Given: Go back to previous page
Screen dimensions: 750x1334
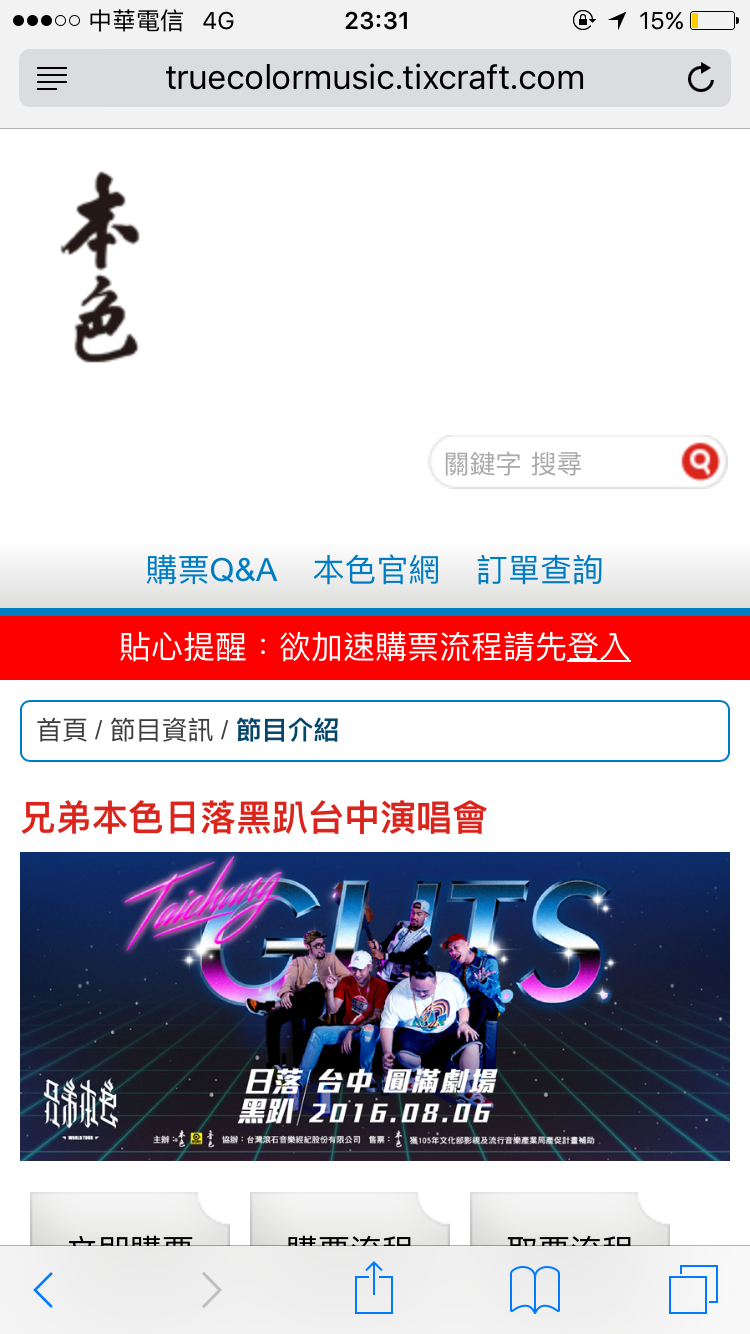Looking at the screenshot, I should pos(44,1290).
